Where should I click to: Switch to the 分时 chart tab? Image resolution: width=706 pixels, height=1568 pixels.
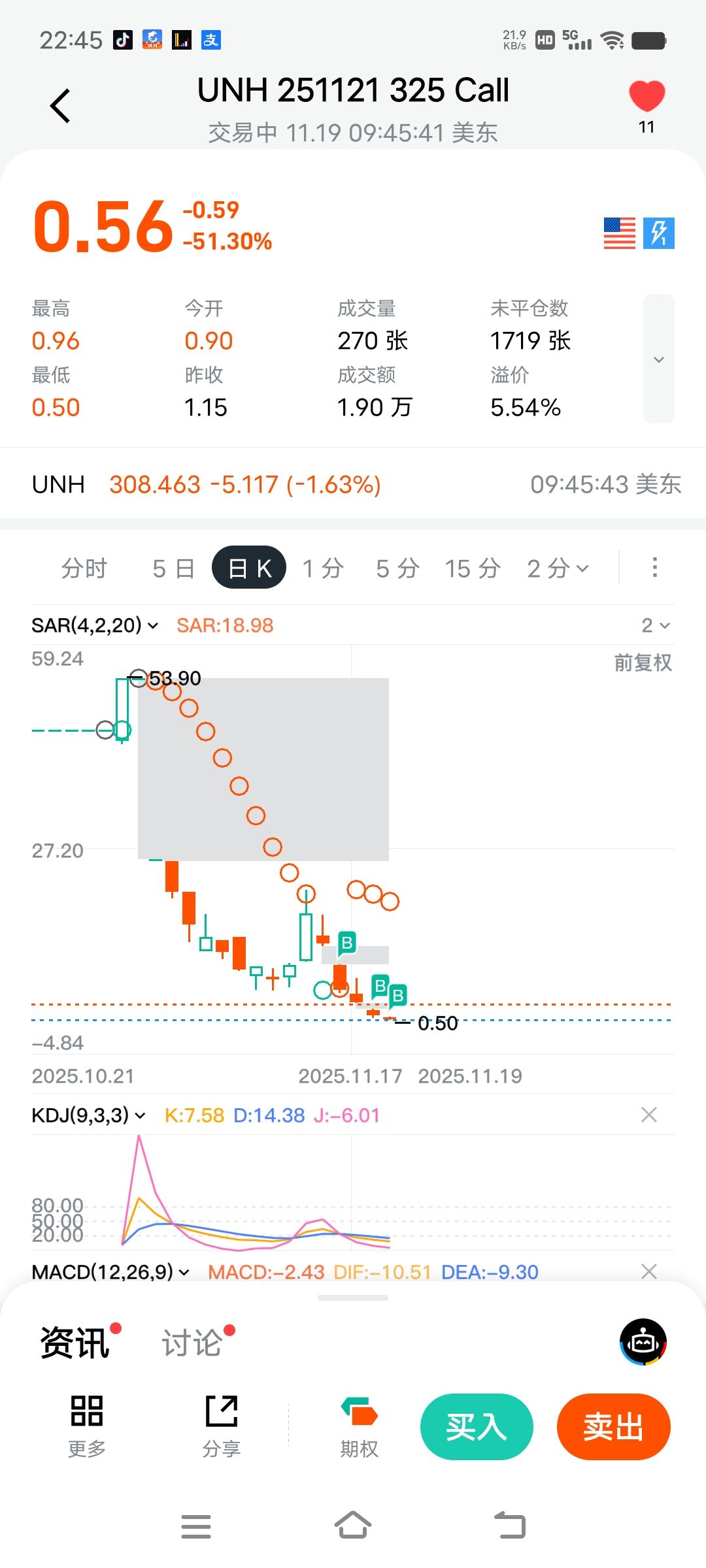pyautogui.click(x=84, y=568)
